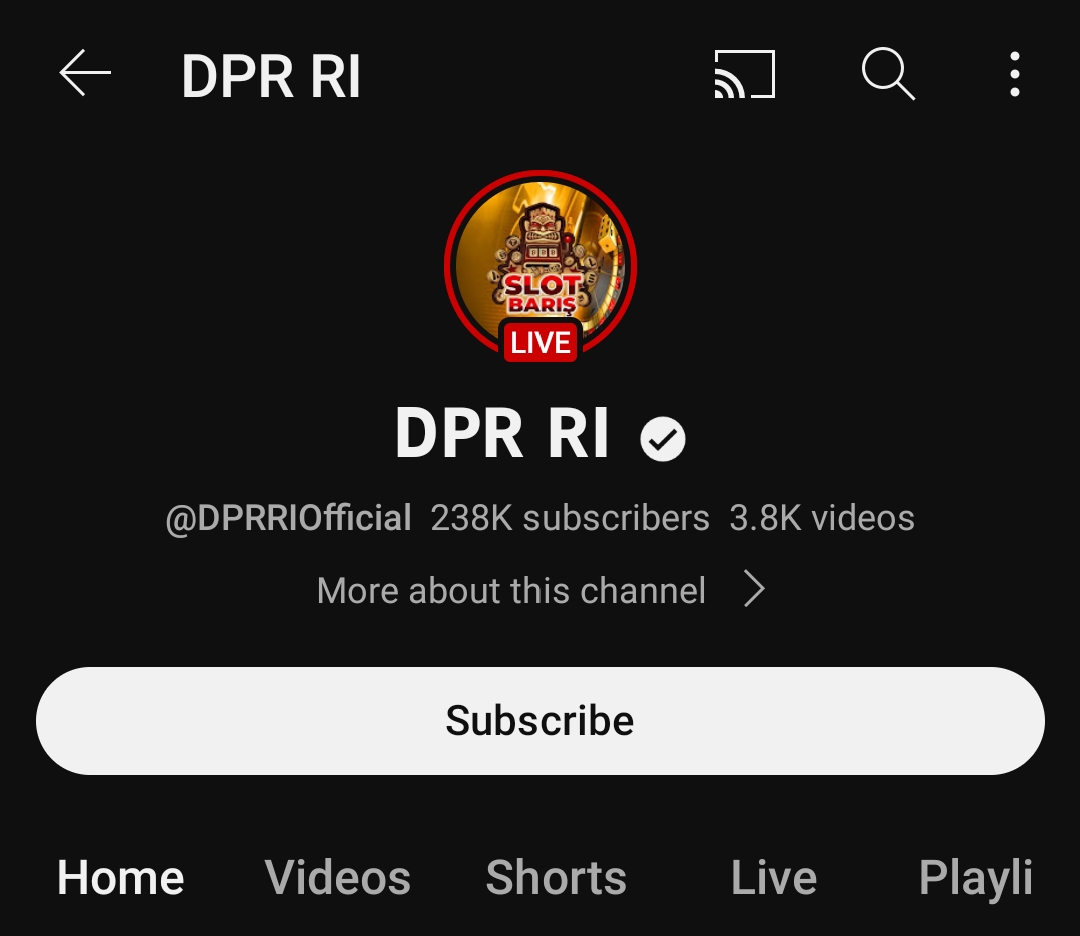Open the Live tab
Screen dimensions: 1080x936
pyautogui.click(x=774, y=878)
